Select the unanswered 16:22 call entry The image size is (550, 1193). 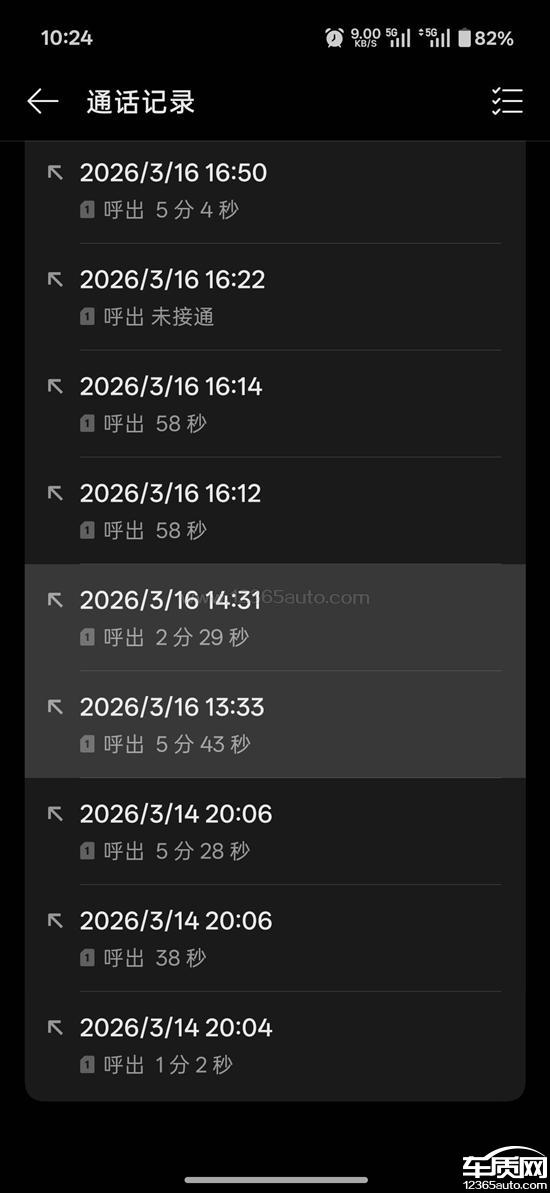[x=275, y=297]
